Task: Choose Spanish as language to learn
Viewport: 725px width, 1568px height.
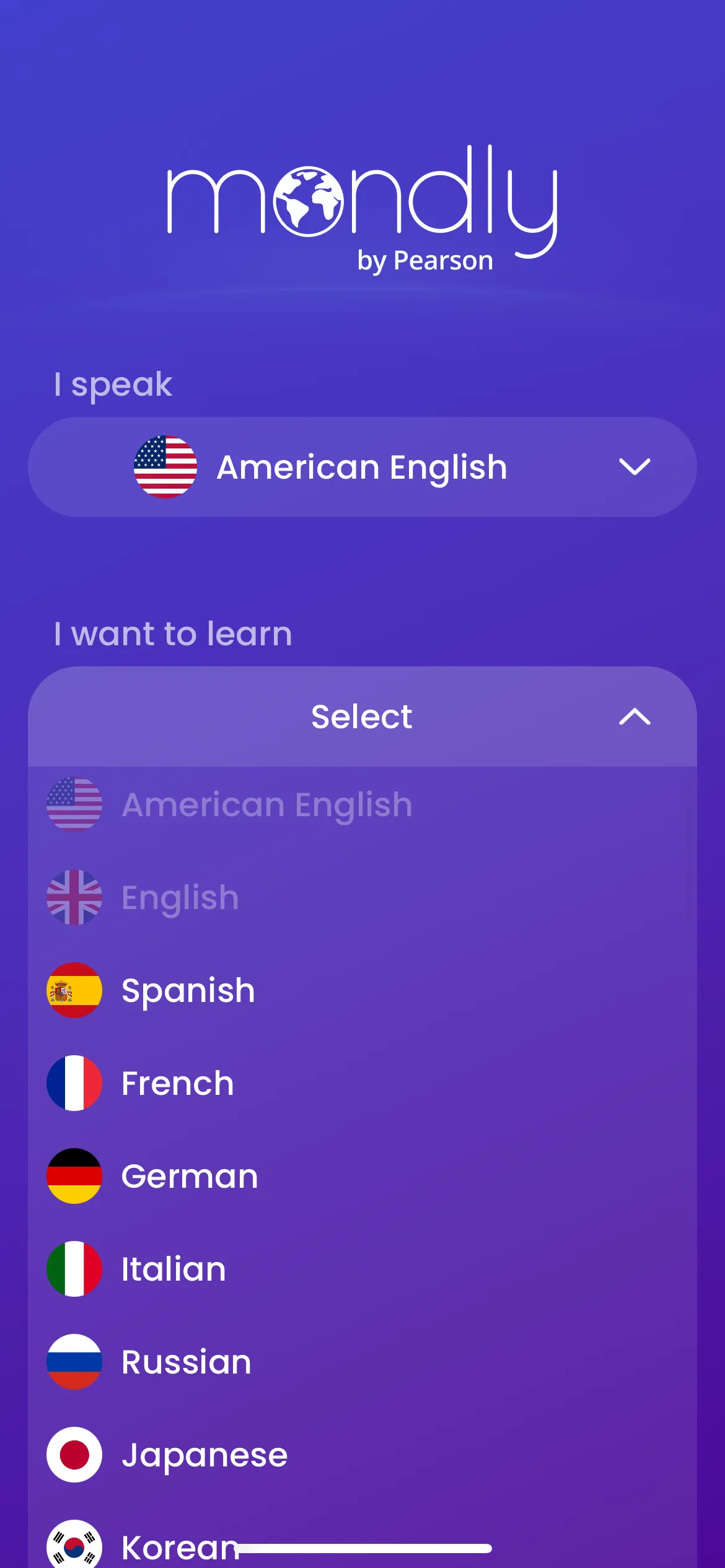Action: click(362, 990)
